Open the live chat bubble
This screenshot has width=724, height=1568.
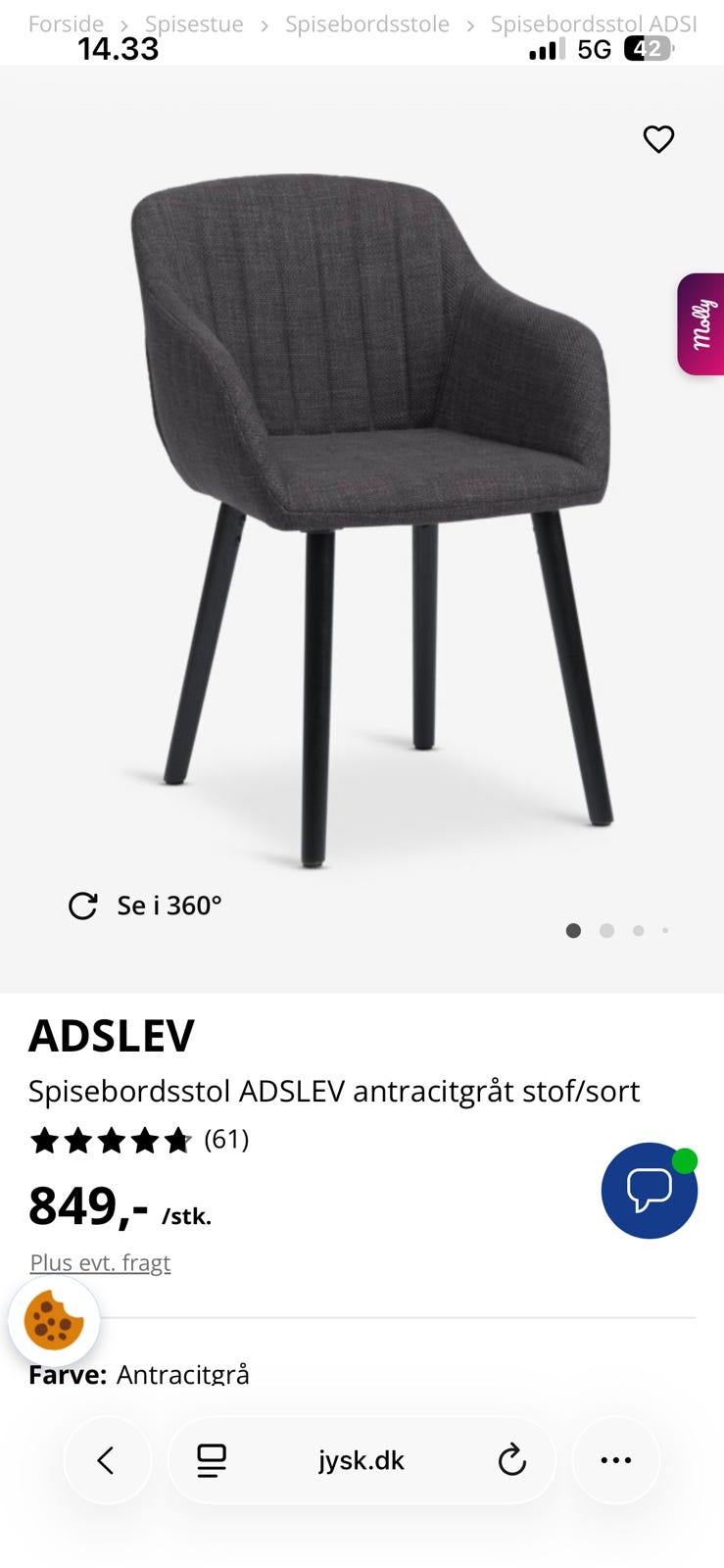pos(649,1191)
